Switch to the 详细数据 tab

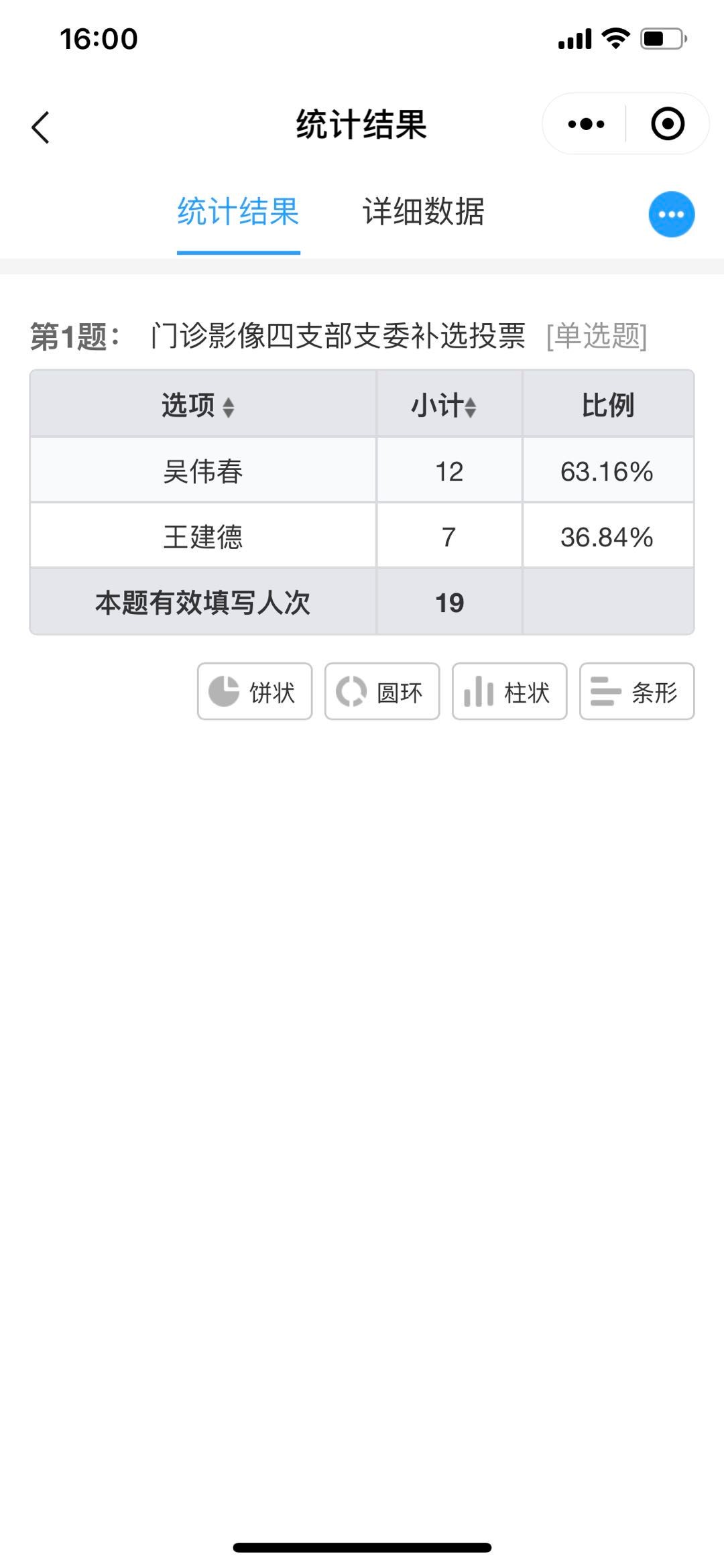tap(423, 213)
